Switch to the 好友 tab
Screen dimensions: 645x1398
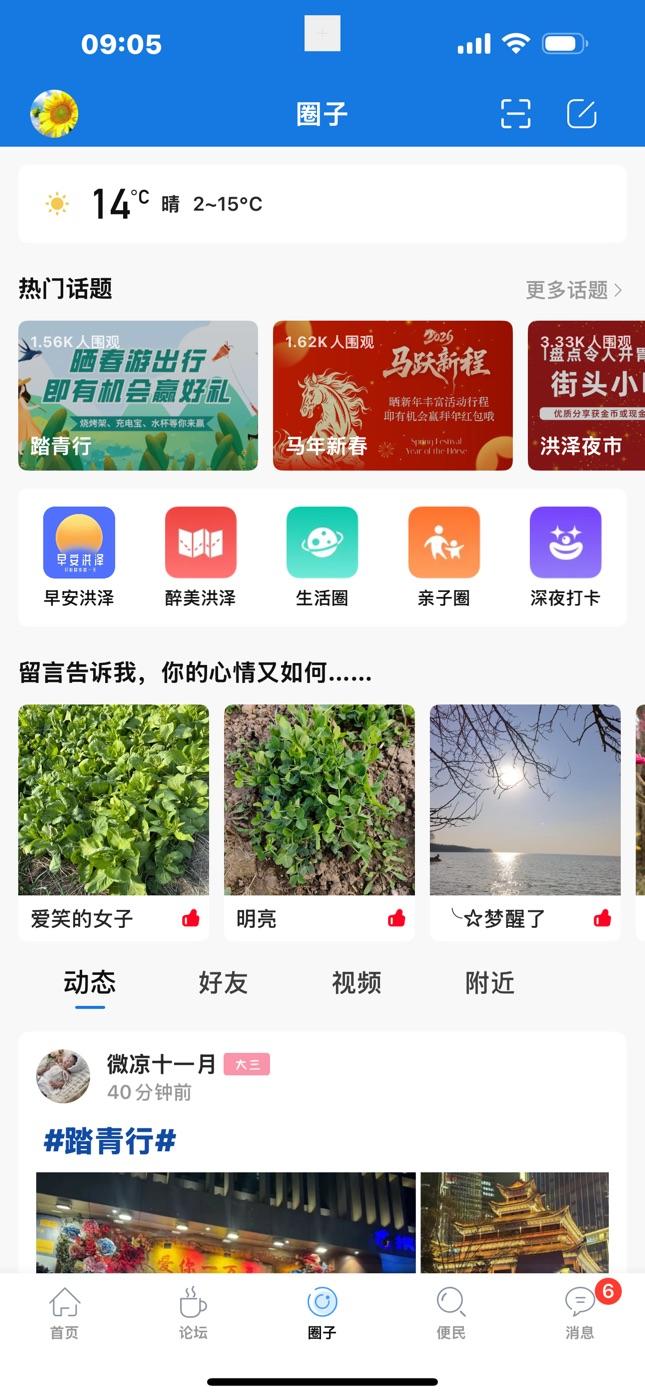pyautogui.click(x=222, y=983)
